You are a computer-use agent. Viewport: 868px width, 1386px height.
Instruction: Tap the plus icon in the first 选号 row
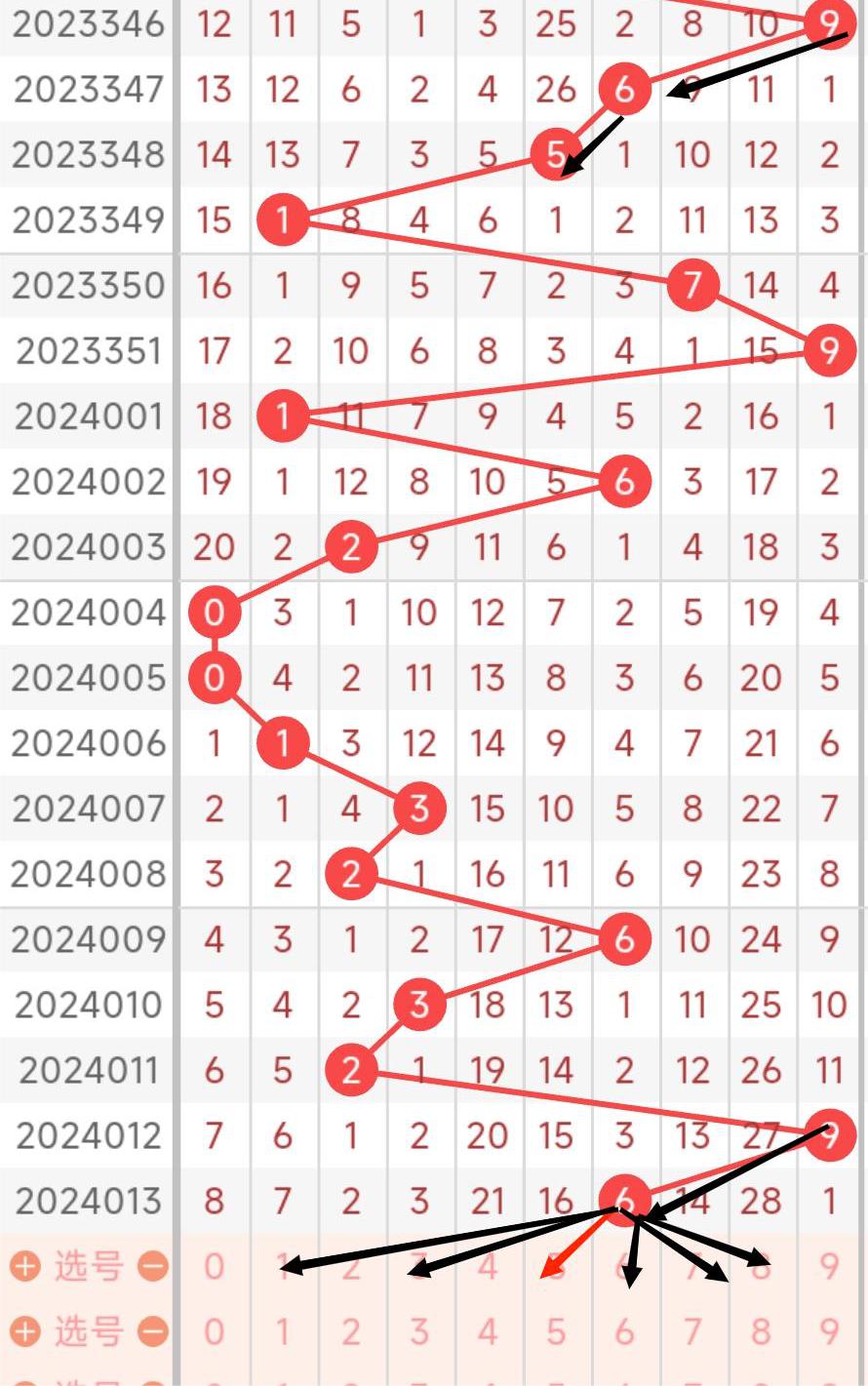tap(25, 1267)
